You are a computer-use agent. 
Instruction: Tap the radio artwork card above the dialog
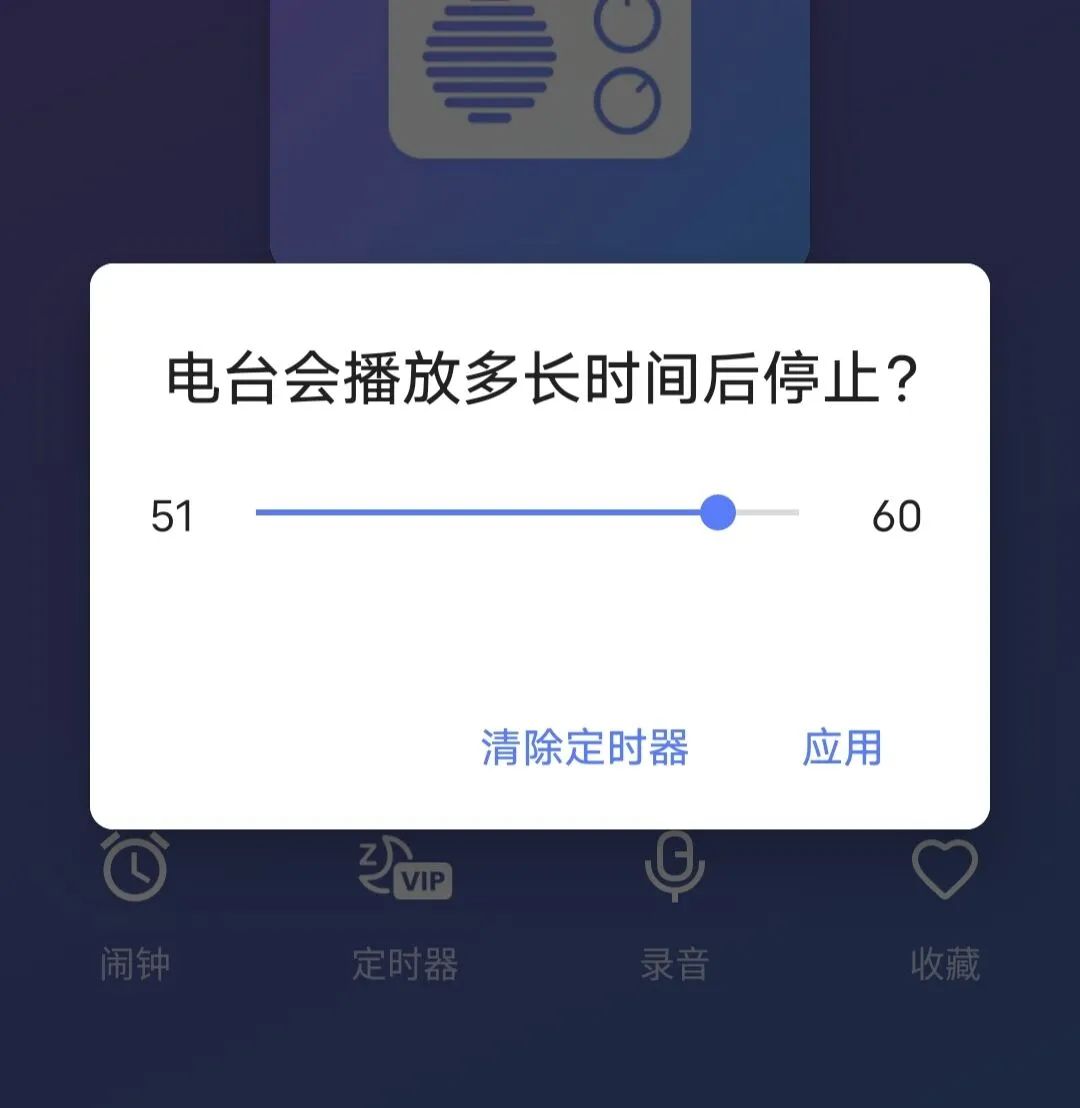[x=540, y=130]
